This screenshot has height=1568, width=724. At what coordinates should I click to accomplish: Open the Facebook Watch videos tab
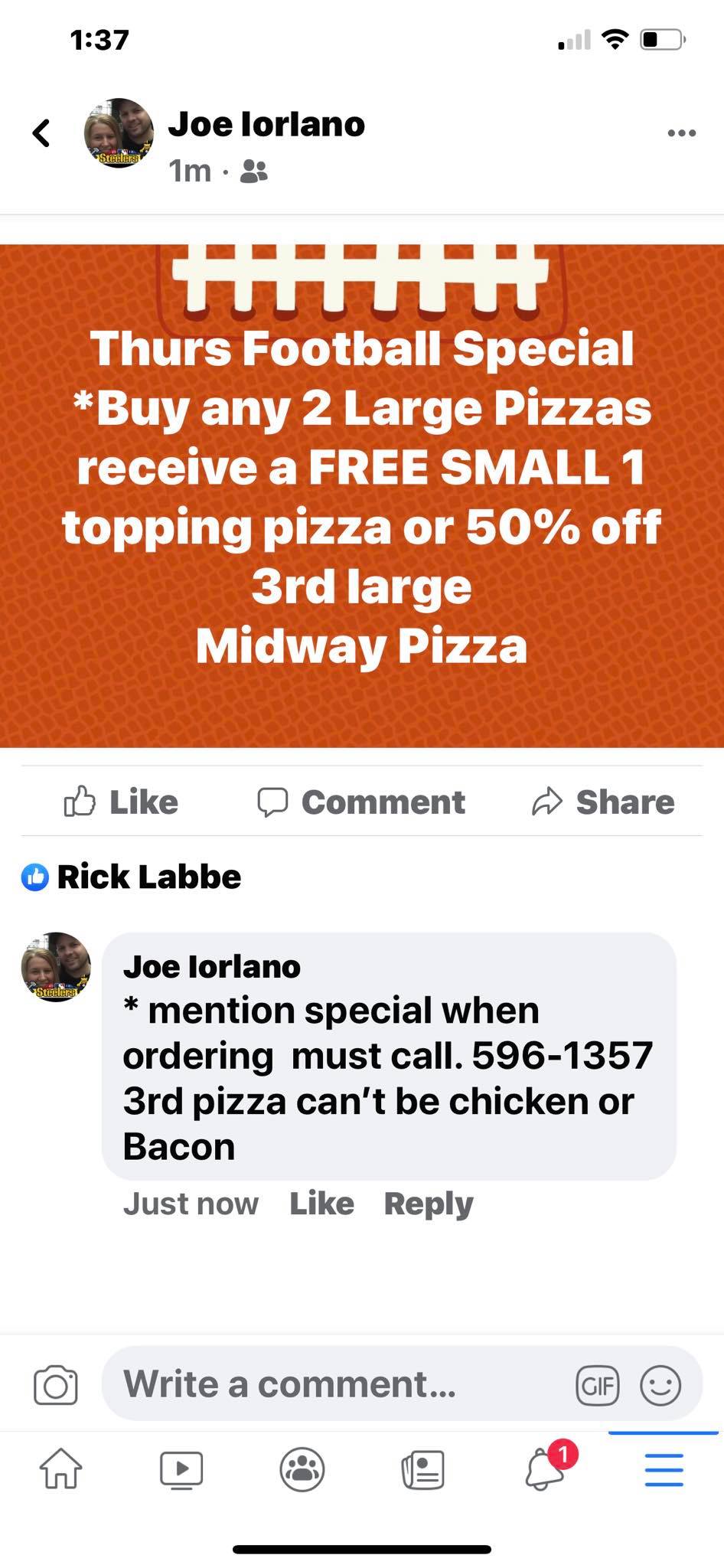[x=180, y=1470]
